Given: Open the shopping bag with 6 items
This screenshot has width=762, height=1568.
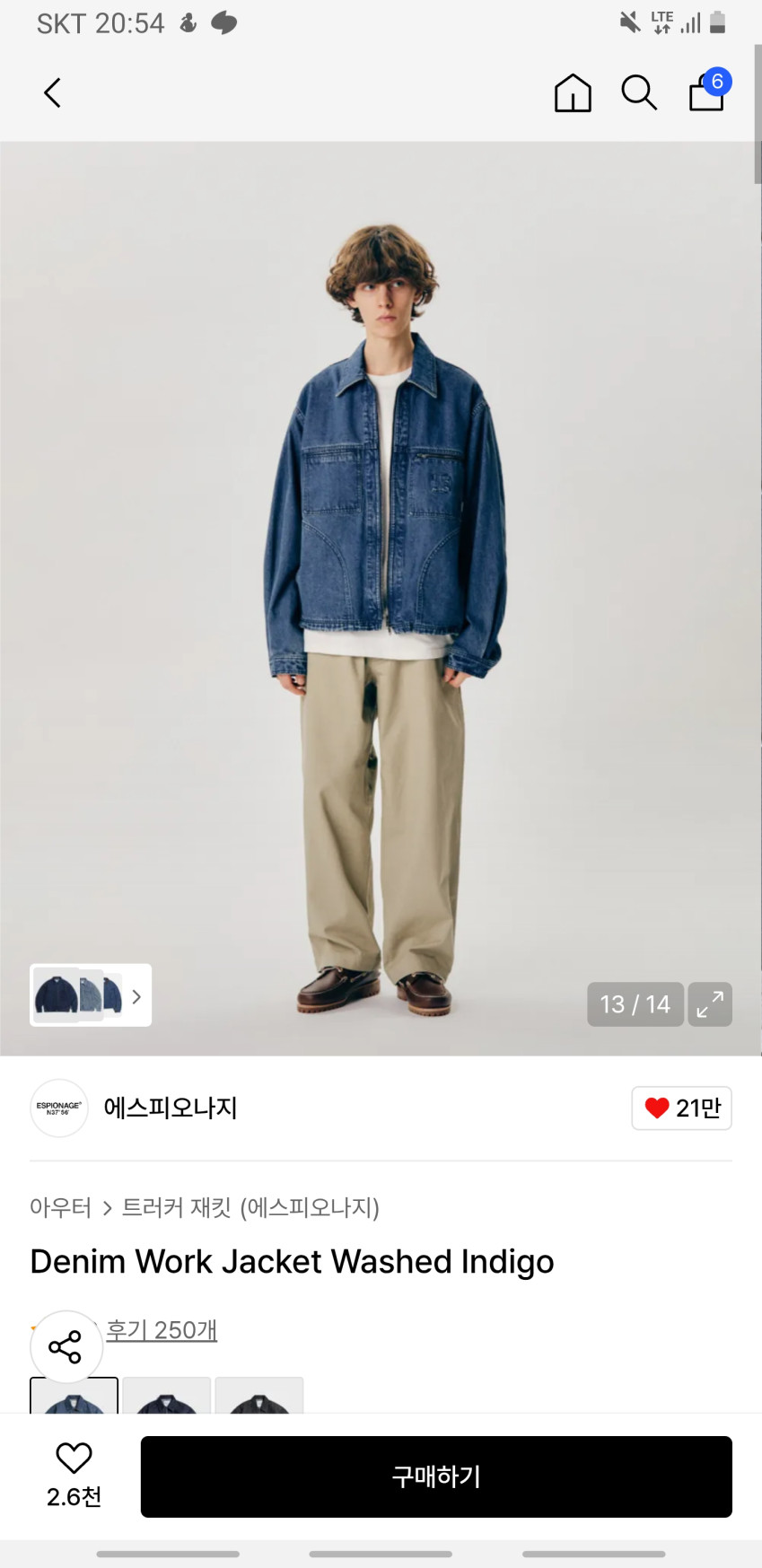Looking at the screenshot, I should [x=707, y=92].
